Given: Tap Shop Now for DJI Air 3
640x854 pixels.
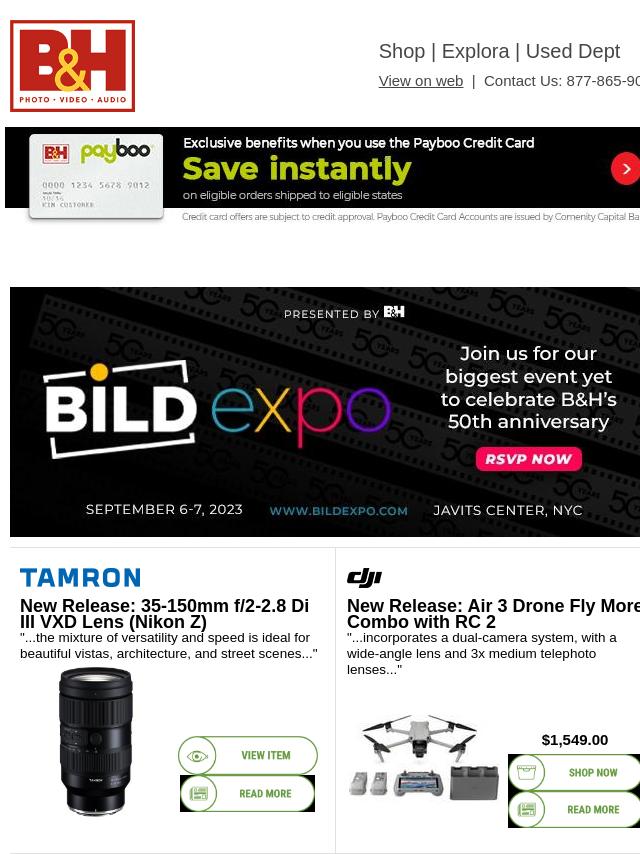Looking at the screenshot, I should point(576,772).
